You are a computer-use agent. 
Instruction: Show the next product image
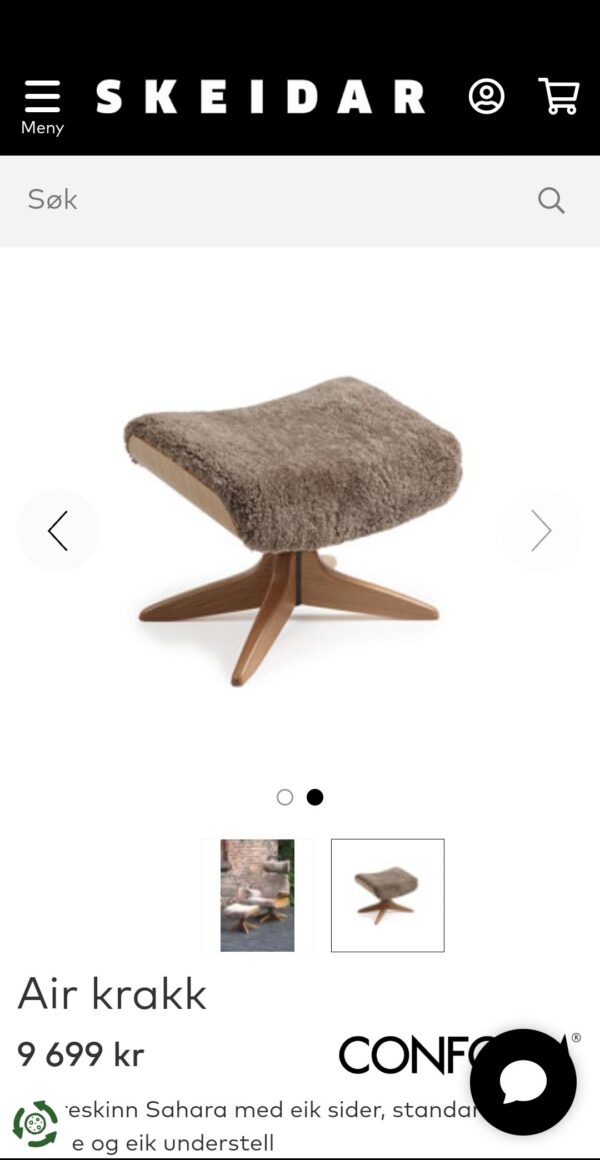click(541, 530)
